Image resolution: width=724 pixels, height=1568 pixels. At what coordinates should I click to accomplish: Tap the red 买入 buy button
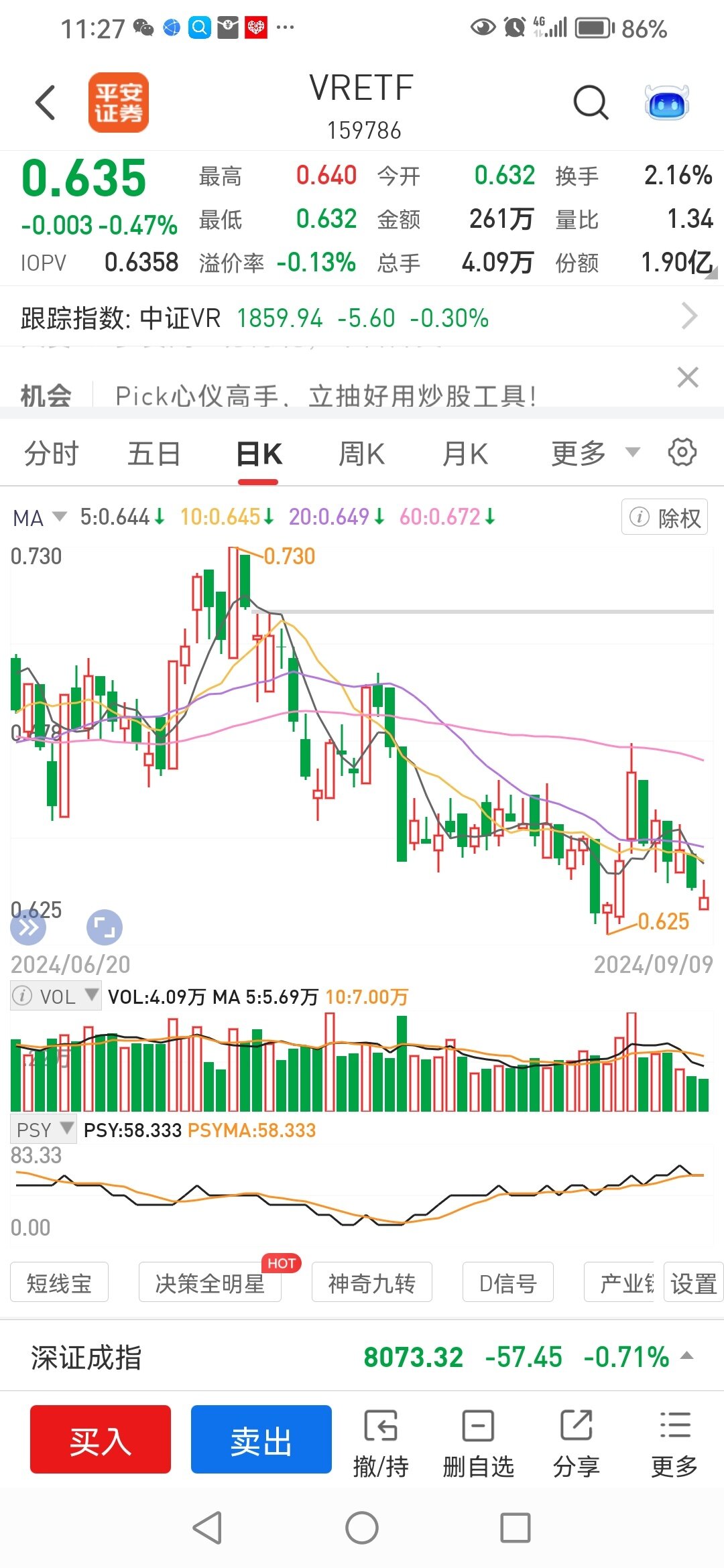[x=101, y=1439]
